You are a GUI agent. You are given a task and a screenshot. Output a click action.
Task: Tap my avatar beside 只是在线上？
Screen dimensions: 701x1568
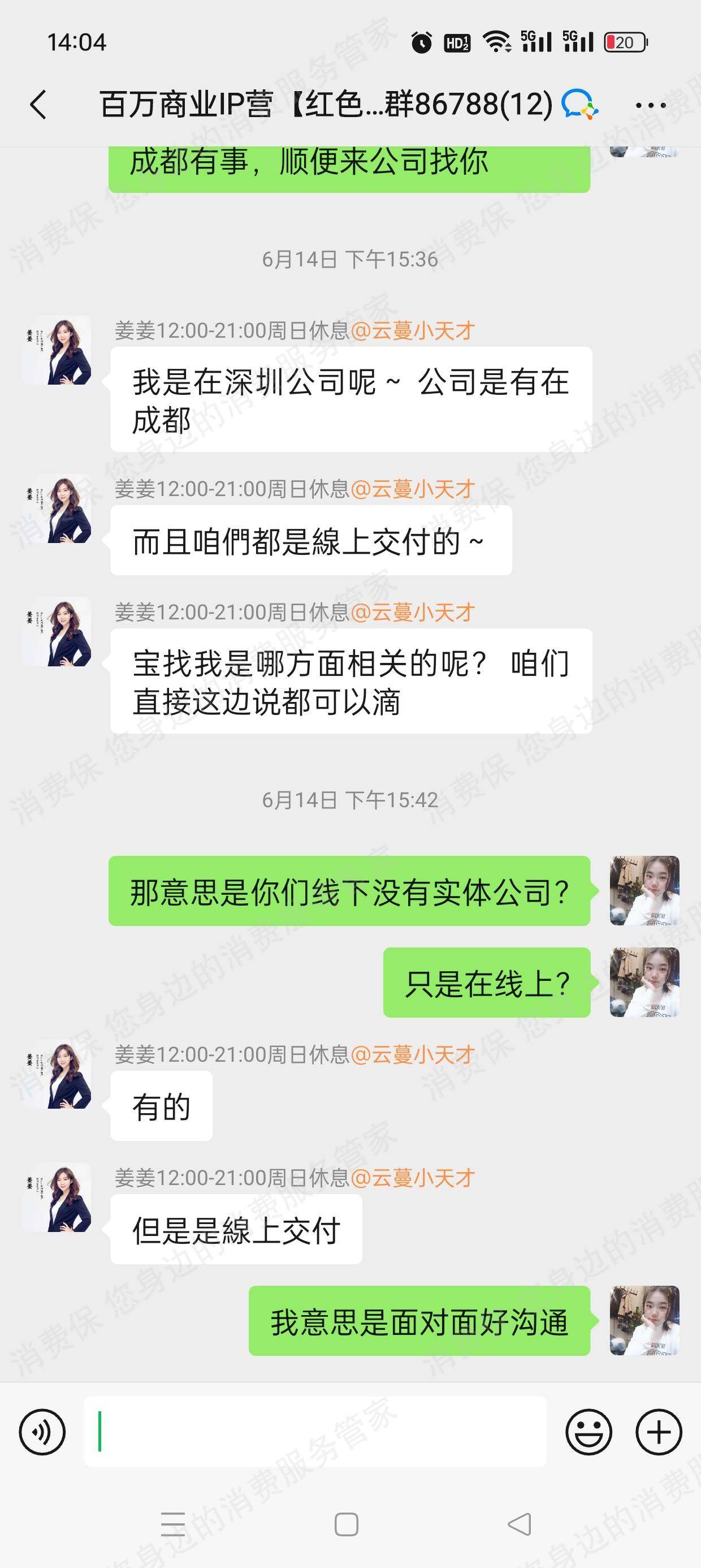click(644, 982)
